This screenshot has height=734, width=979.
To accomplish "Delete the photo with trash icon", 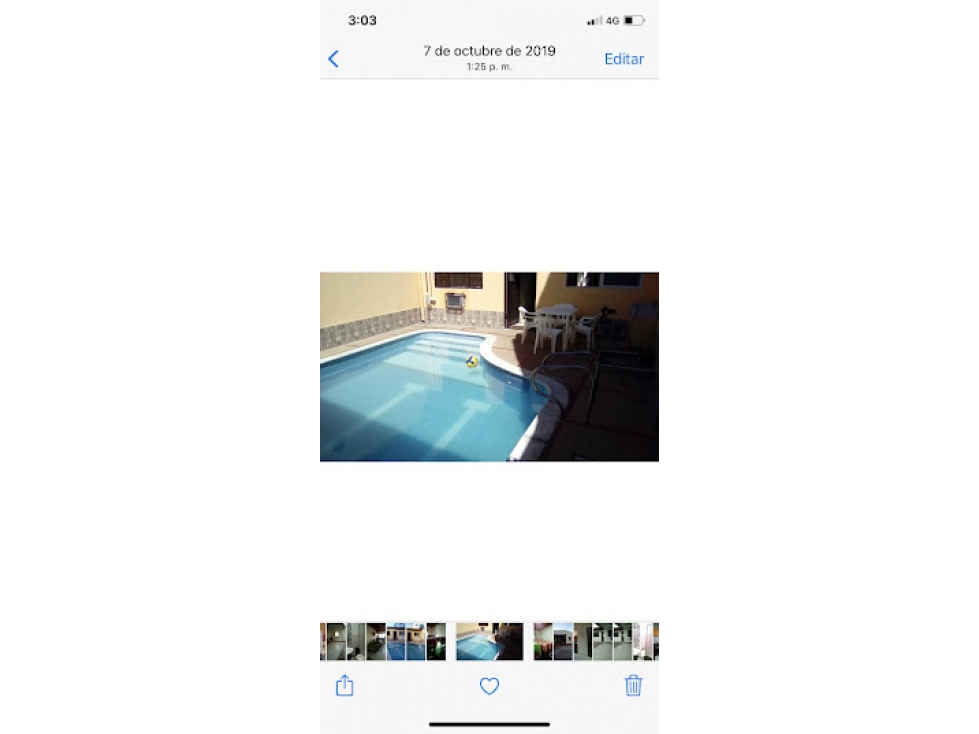I will tap(633, 686).
